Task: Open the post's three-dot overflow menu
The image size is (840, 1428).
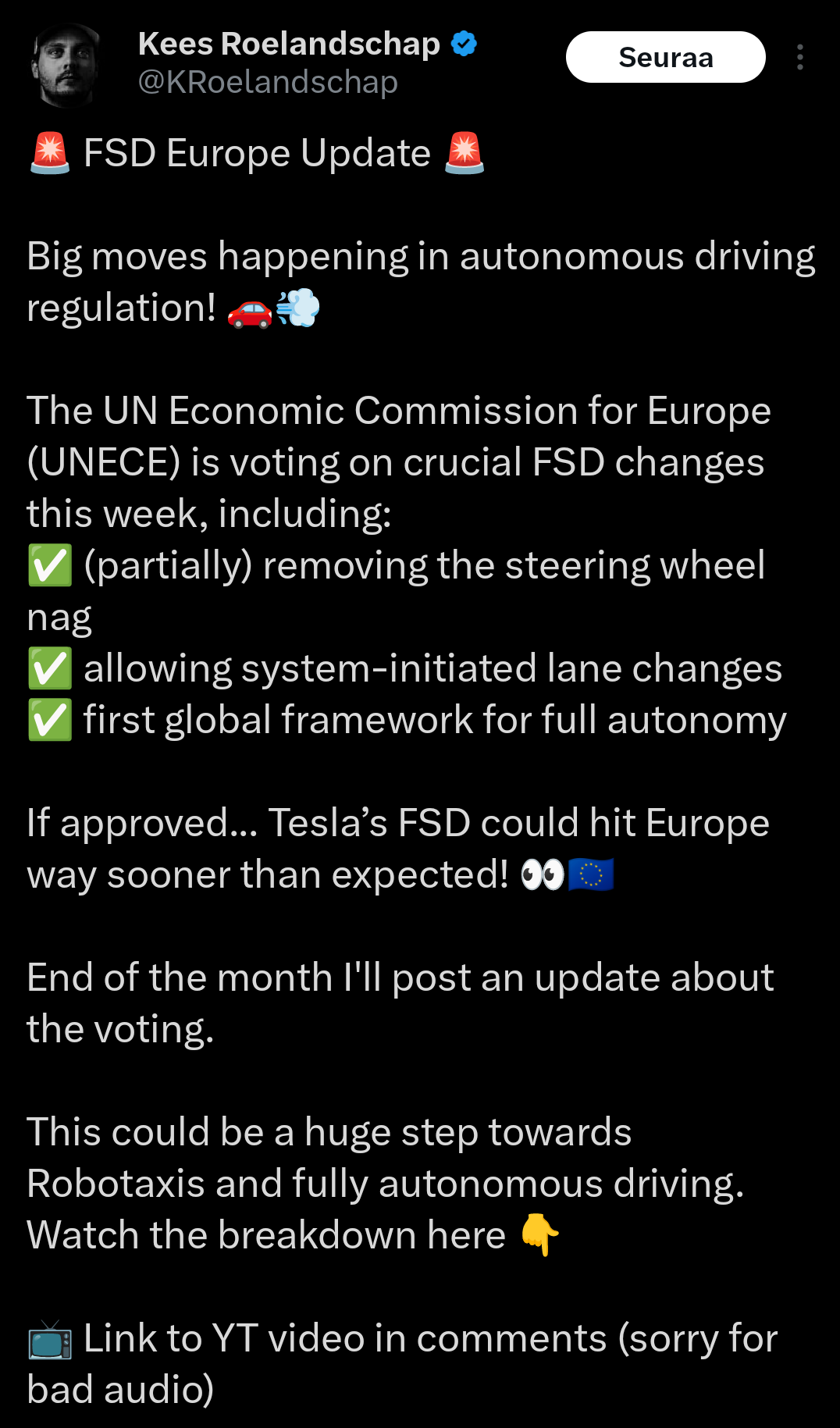Action: click(800, 57)
